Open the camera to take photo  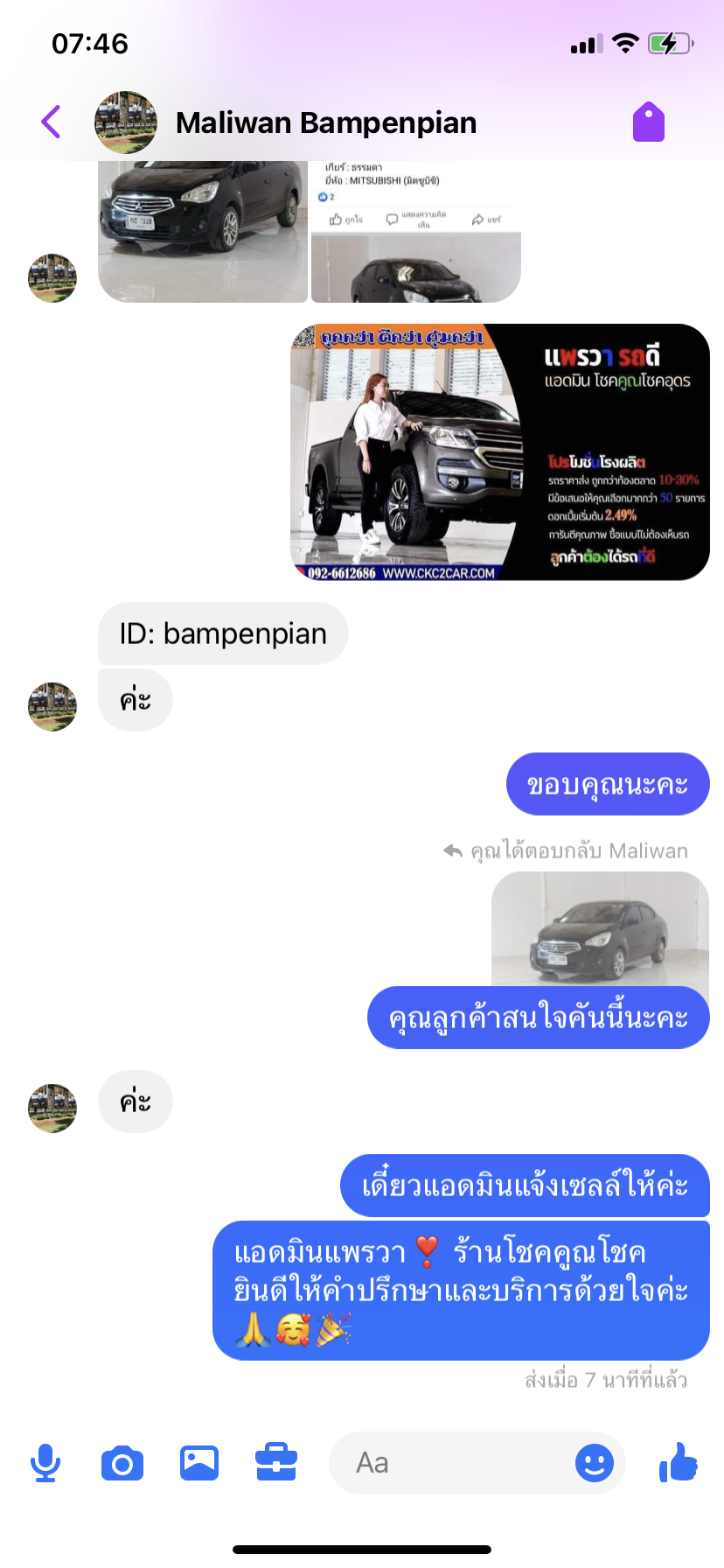(122, 1463)
